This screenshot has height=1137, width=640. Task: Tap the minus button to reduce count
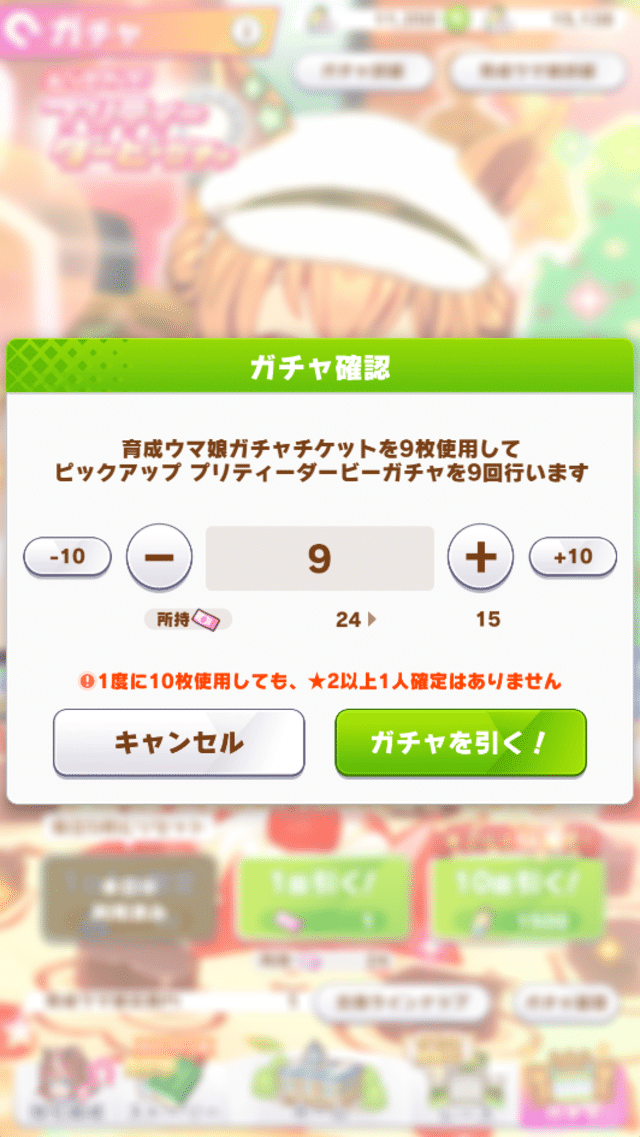click(x=158, y=557)
